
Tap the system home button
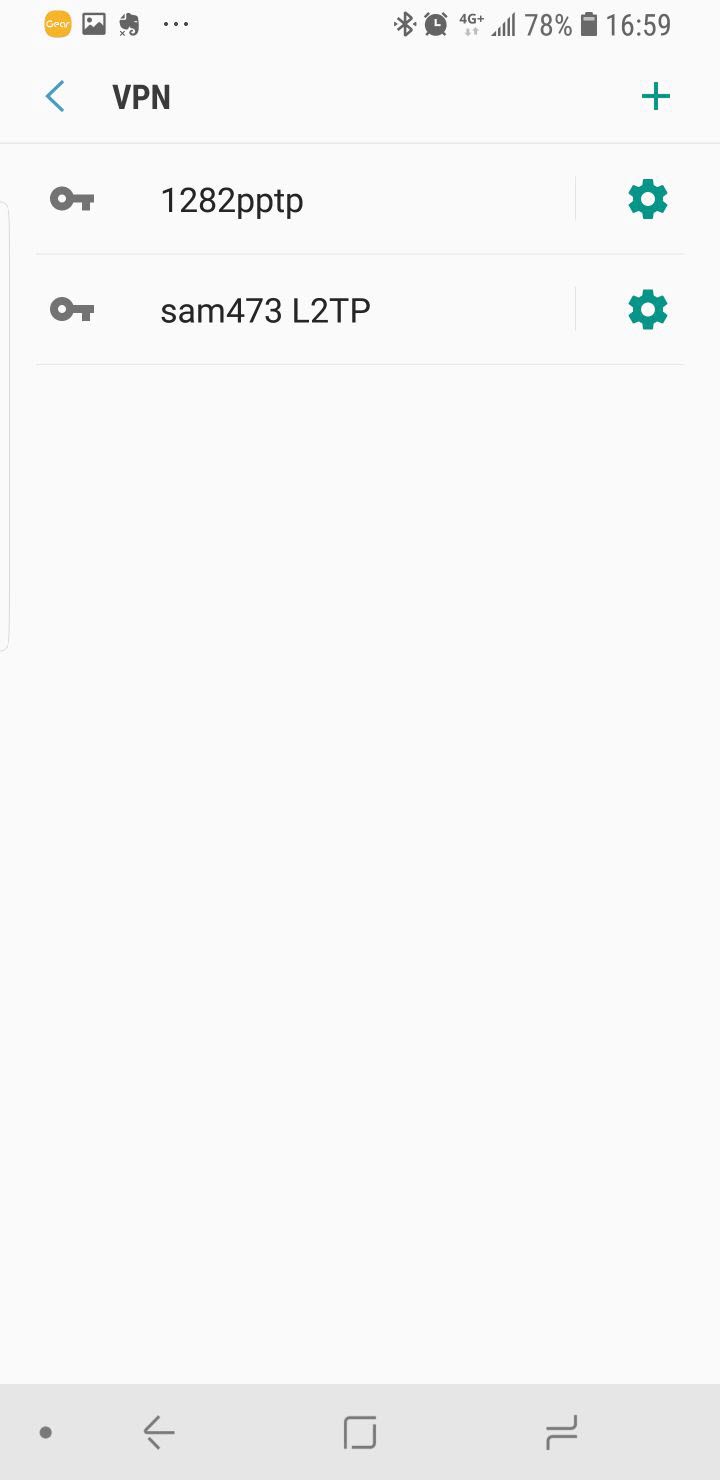point(360,1433)
